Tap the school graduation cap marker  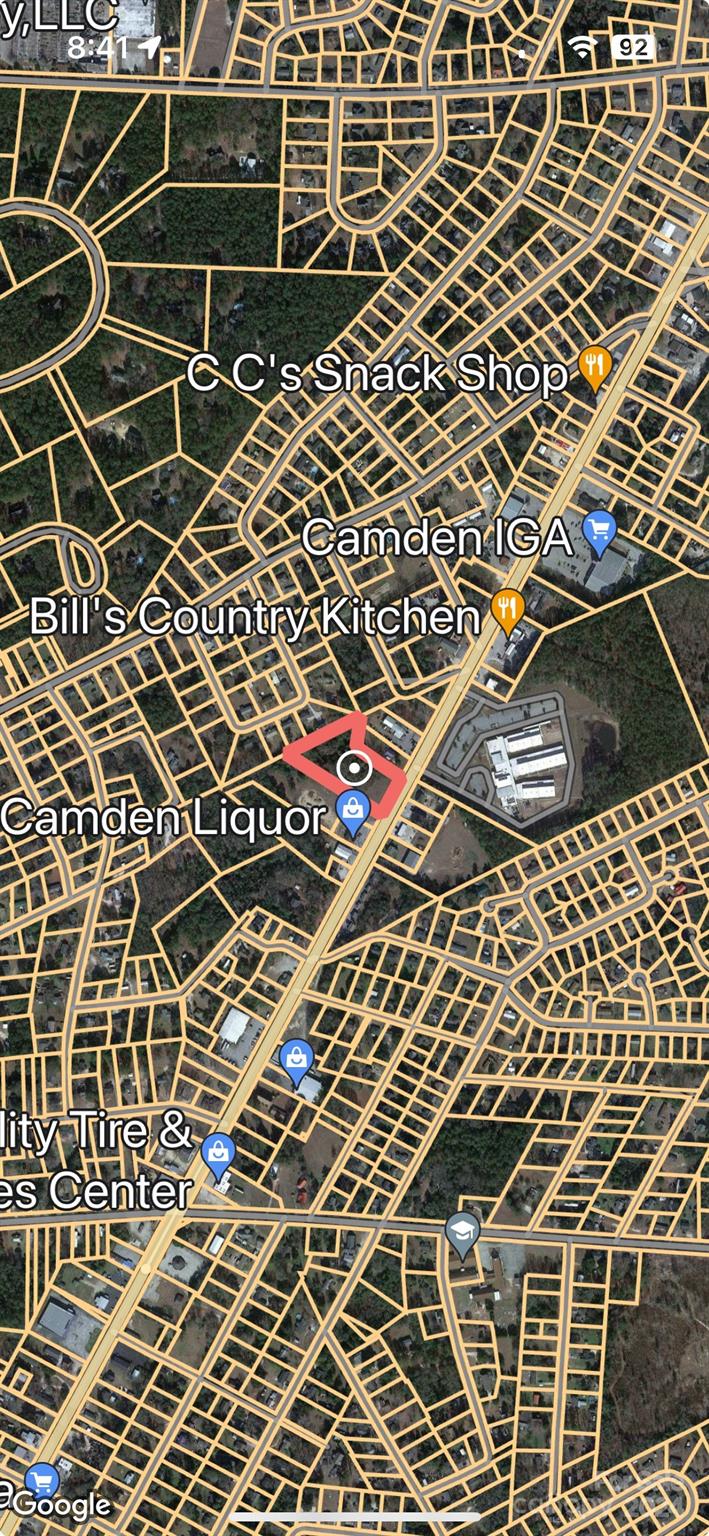pos(462,1233)
